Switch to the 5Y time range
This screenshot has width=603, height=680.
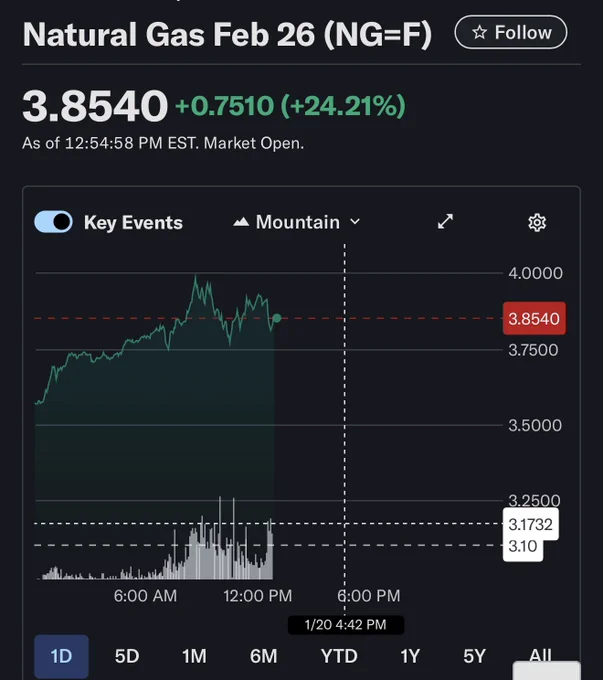(474, 656)
